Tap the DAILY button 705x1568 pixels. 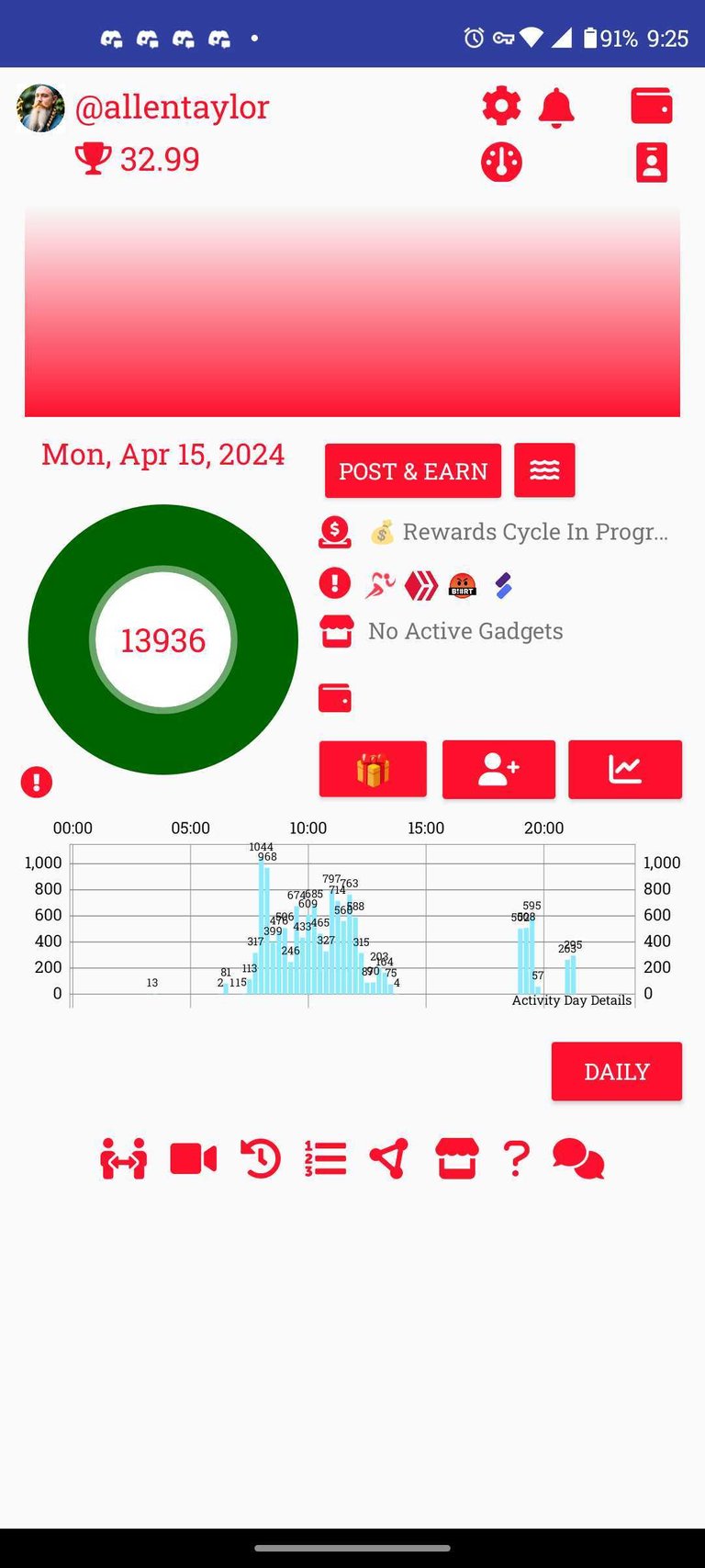click(x=616, y=1071)
